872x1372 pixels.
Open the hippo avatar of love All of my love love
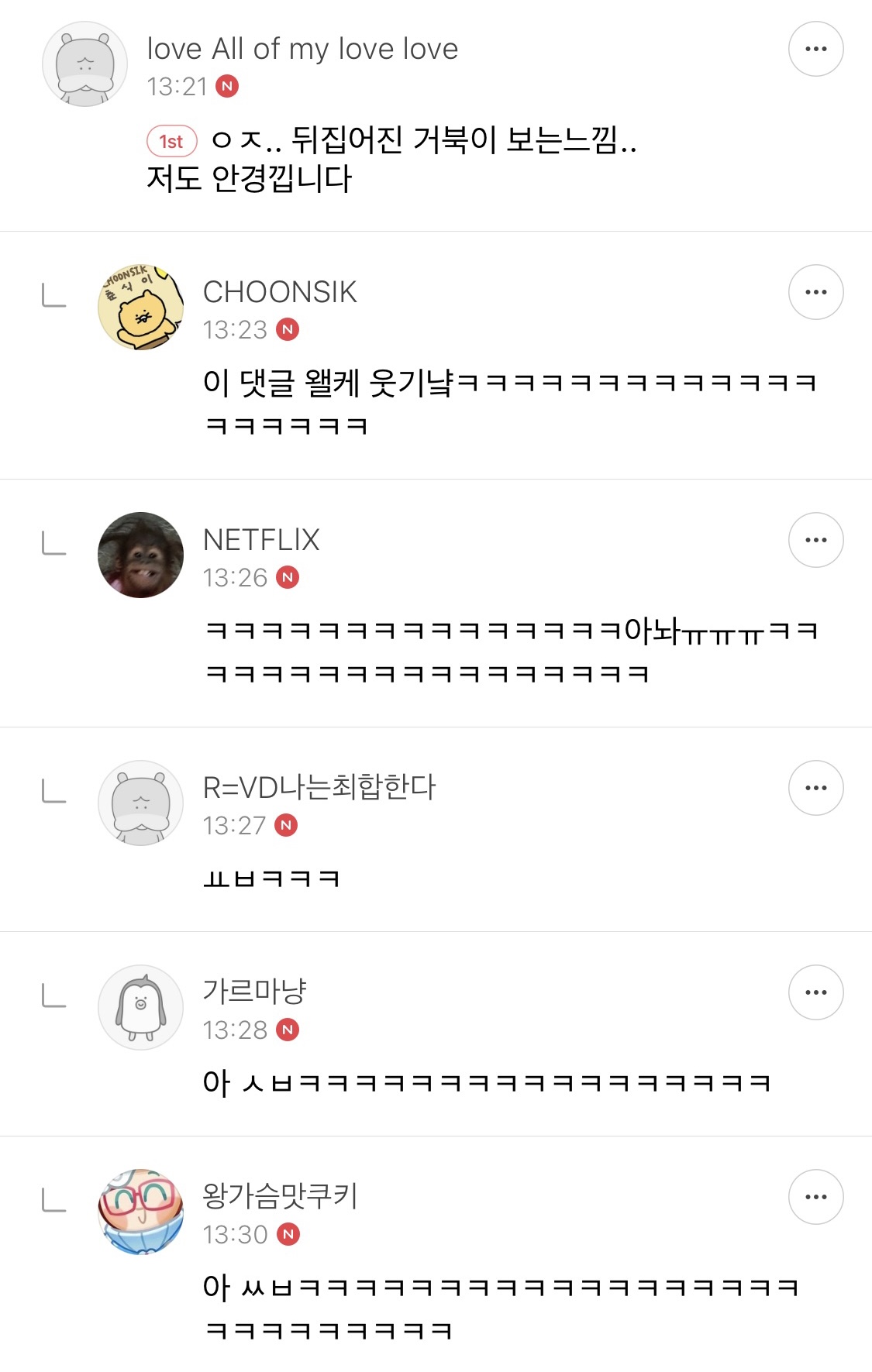point(85,64)
